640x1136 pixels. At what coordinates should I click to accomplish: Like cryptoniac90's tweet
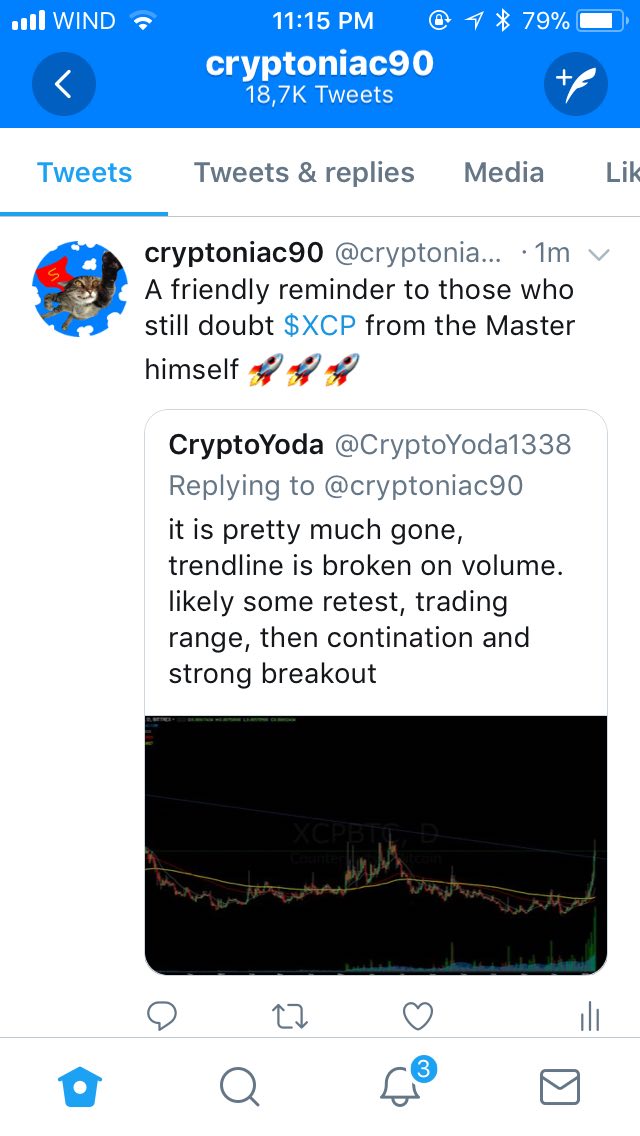[x=418, y=1016]
